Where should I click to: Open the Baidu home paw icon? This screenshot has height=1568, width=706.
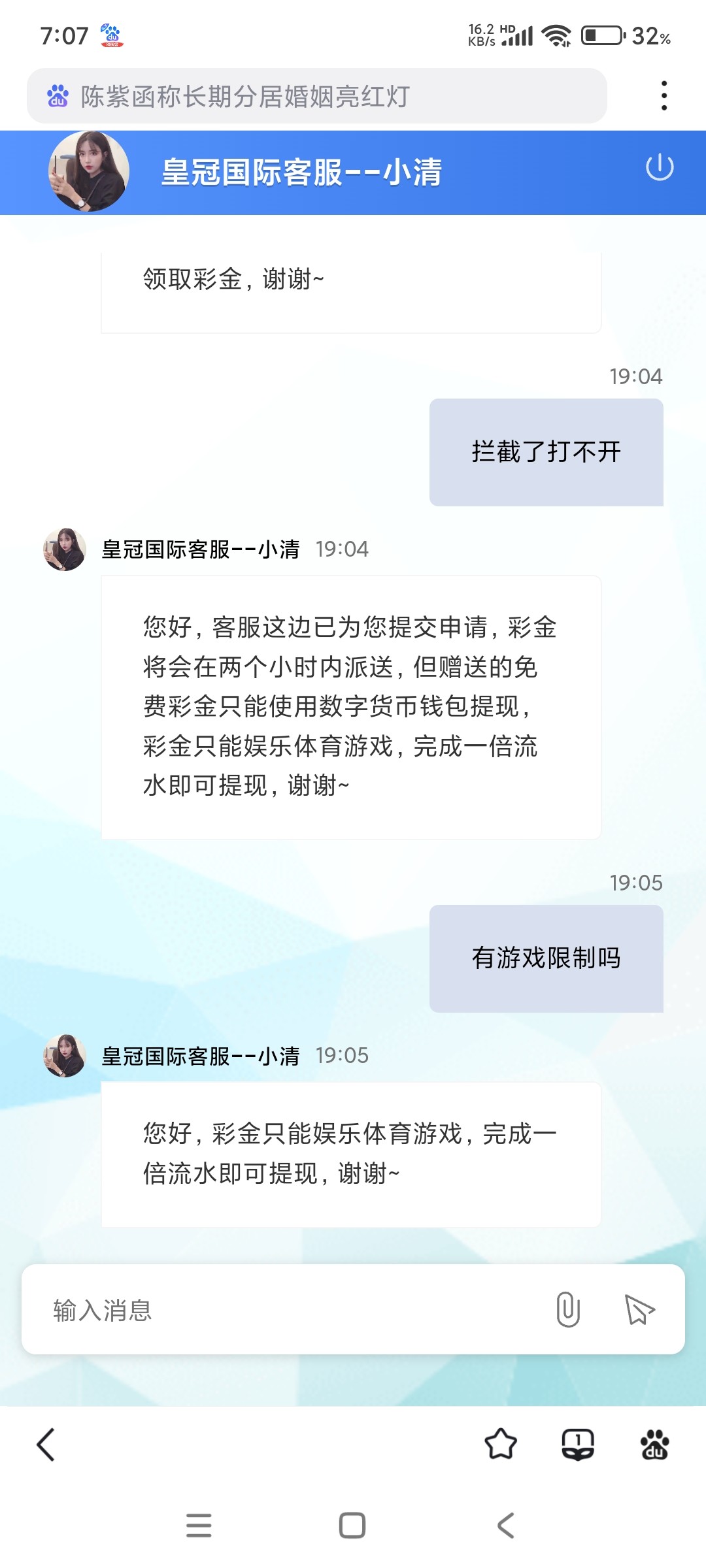pos(654,1445)
